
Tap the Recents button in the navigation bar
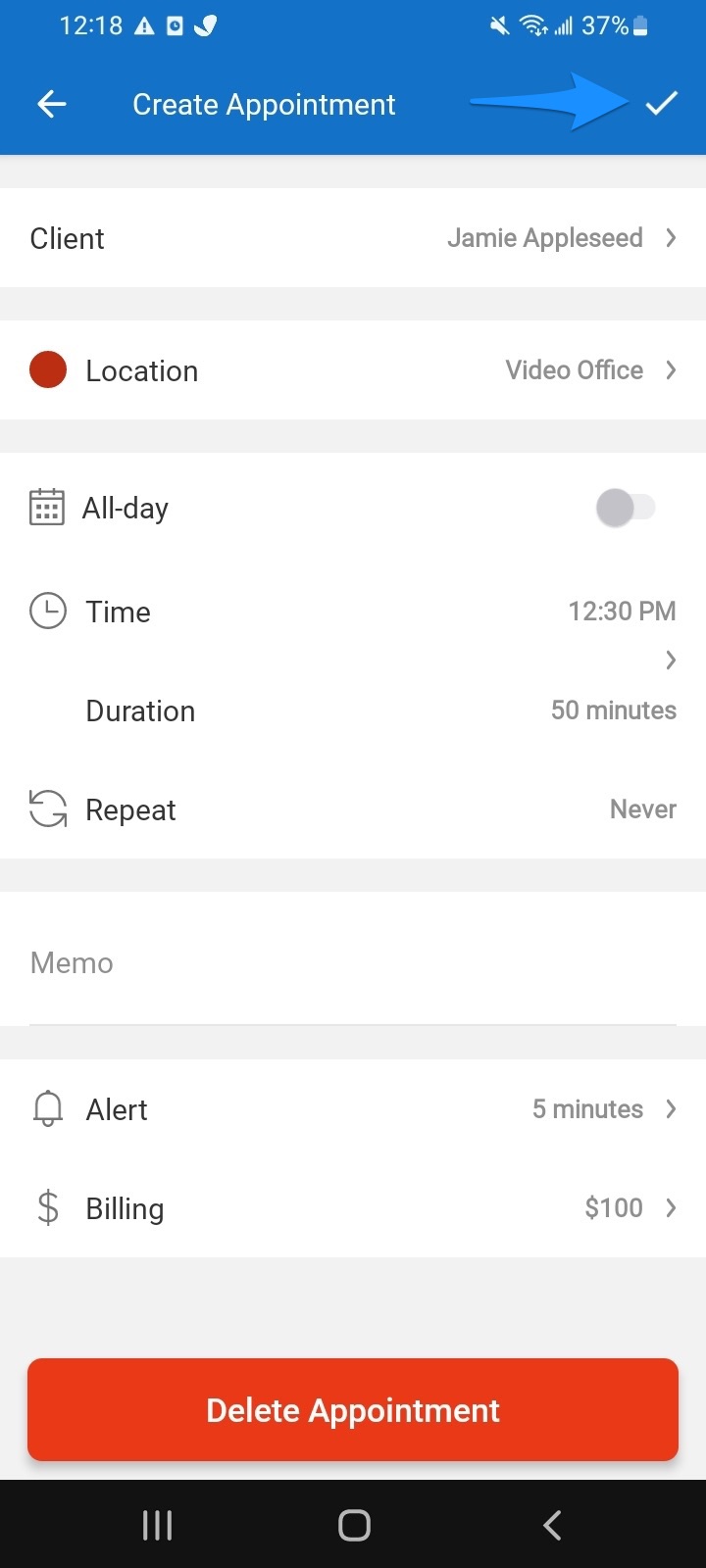click(x=157, y=1525)
